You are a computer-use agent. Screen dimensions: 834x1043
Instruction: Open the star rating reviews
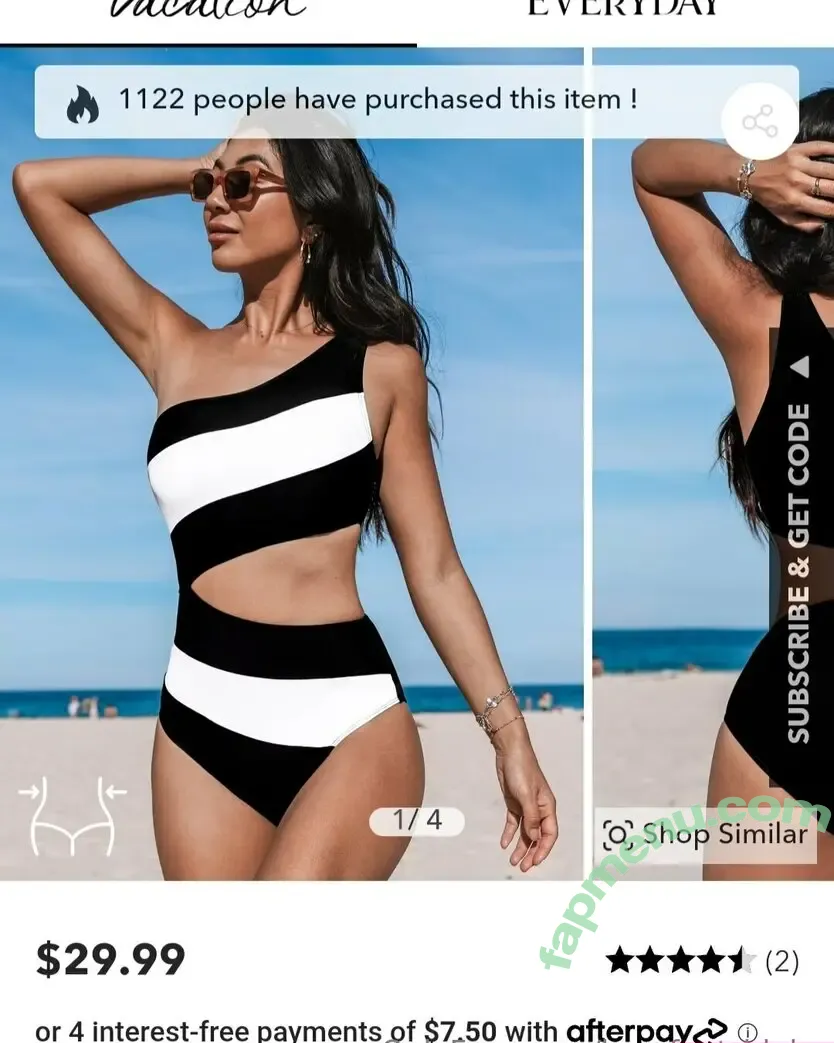[x=702, y=961]
